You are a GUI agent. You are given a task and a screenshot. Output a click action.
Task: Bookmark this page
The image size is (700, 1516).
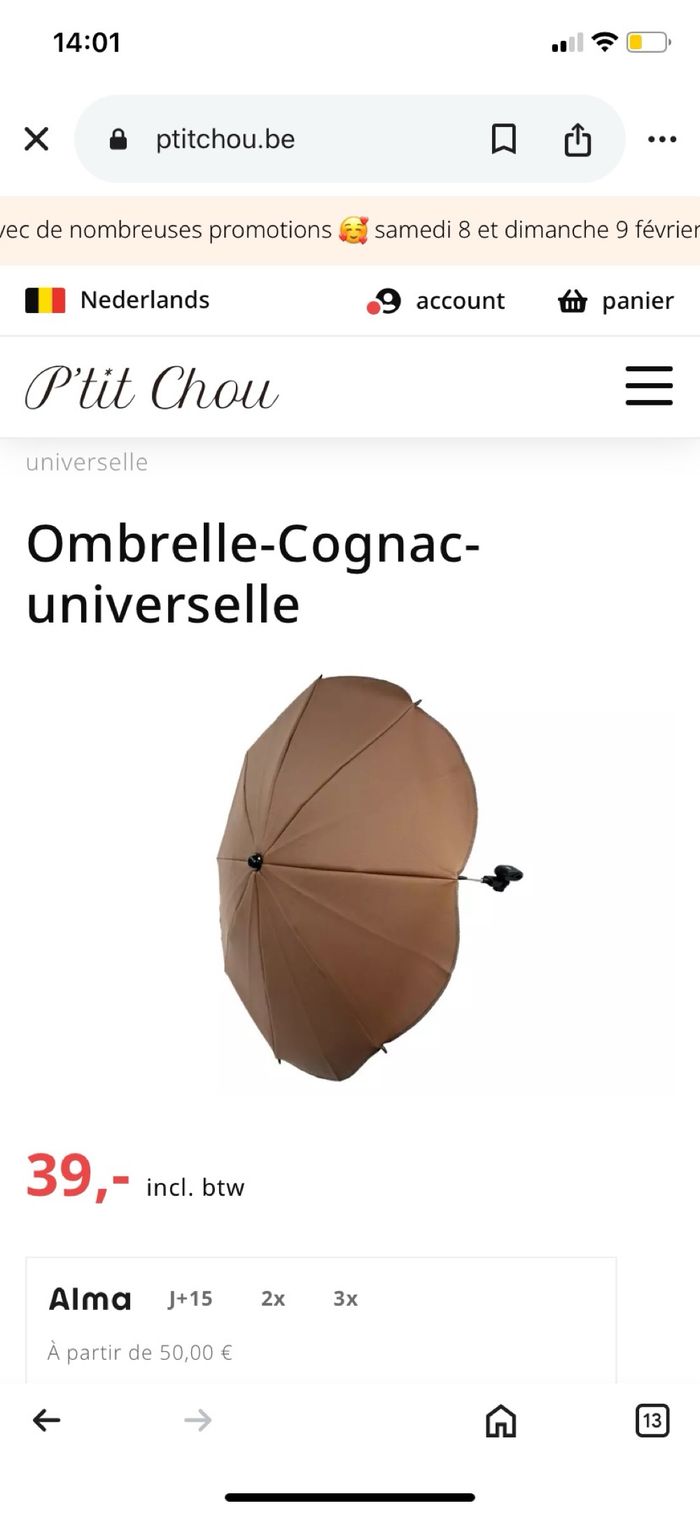click(504, 139)
